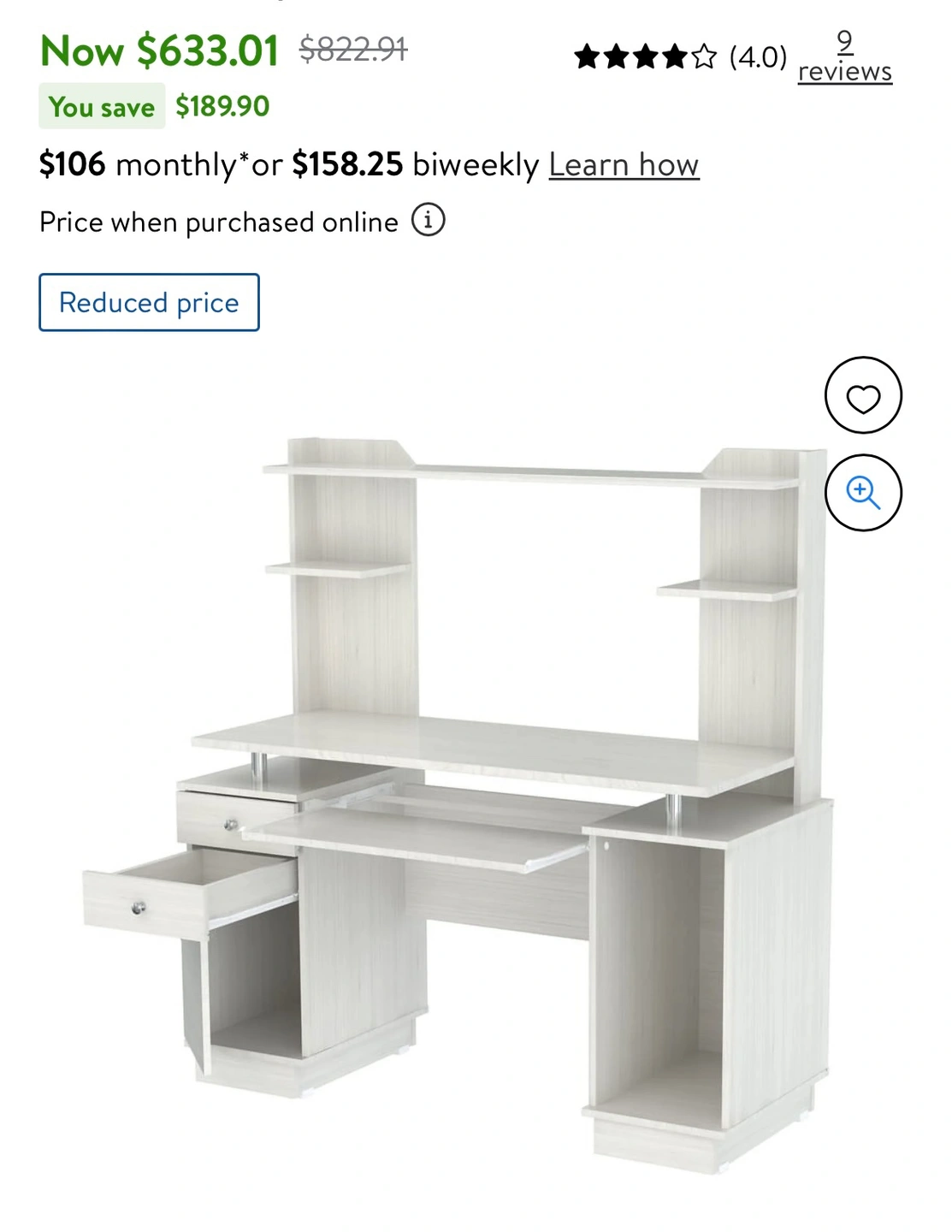This screenshot has width=952, height=1232.
Task: Tap the Reduced price badge
Action: 149,303
